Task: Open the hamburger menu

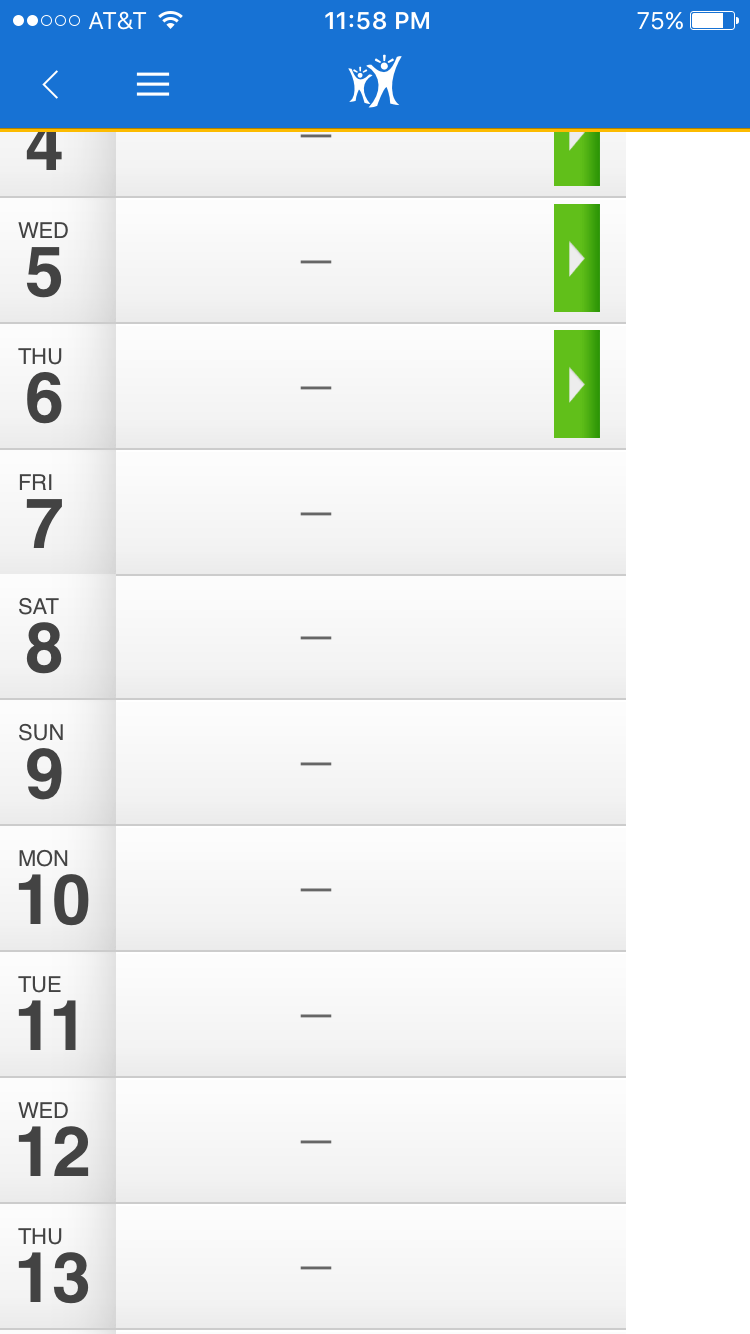Action: tap(153, 85)
